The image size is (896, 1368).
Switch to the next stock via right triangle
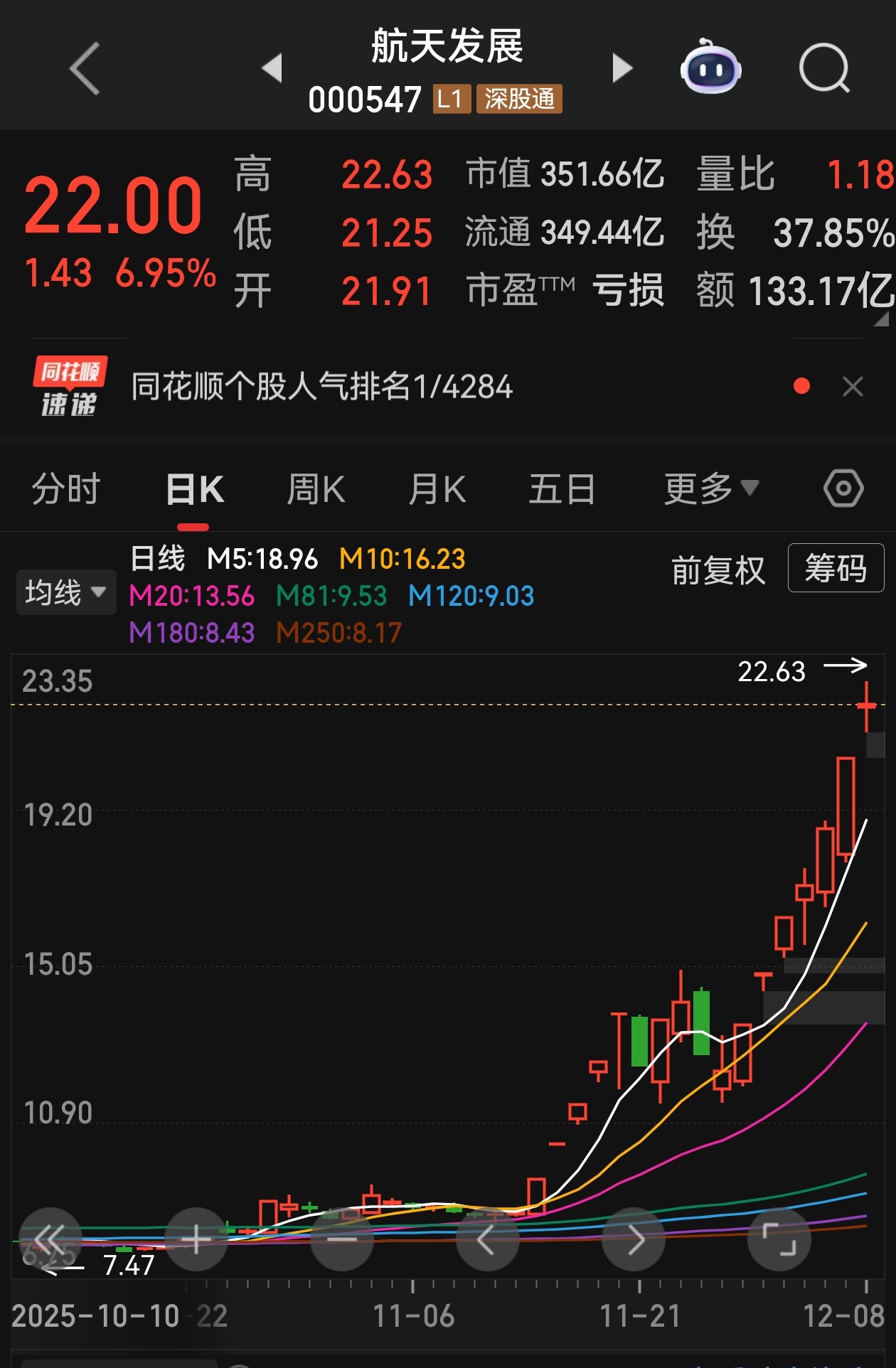622,66
